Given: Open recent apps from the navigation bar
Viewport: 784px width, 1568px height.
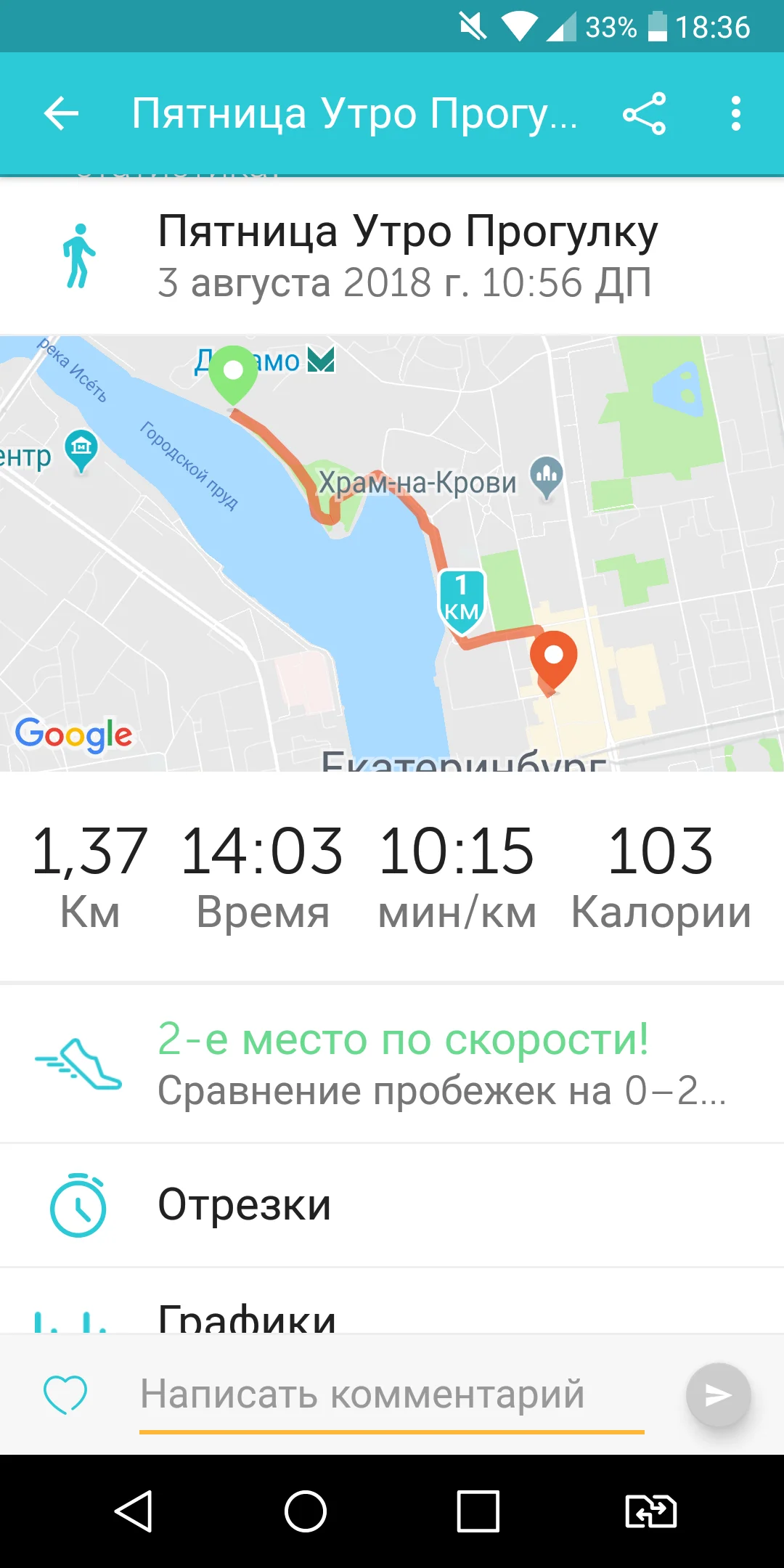Looking at the screenshot, I should point(478,1511).
